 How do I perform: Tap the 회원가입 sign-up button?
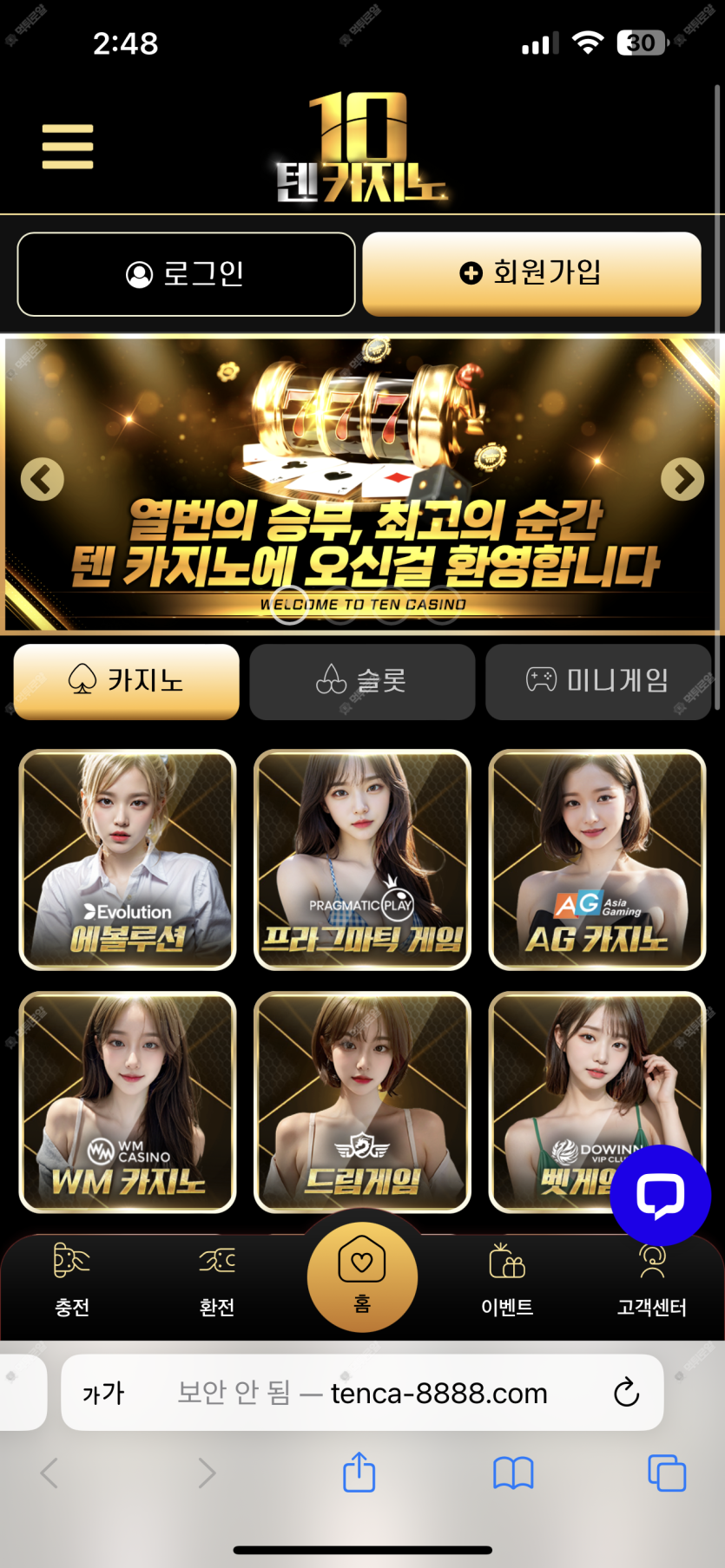(531, 273)
